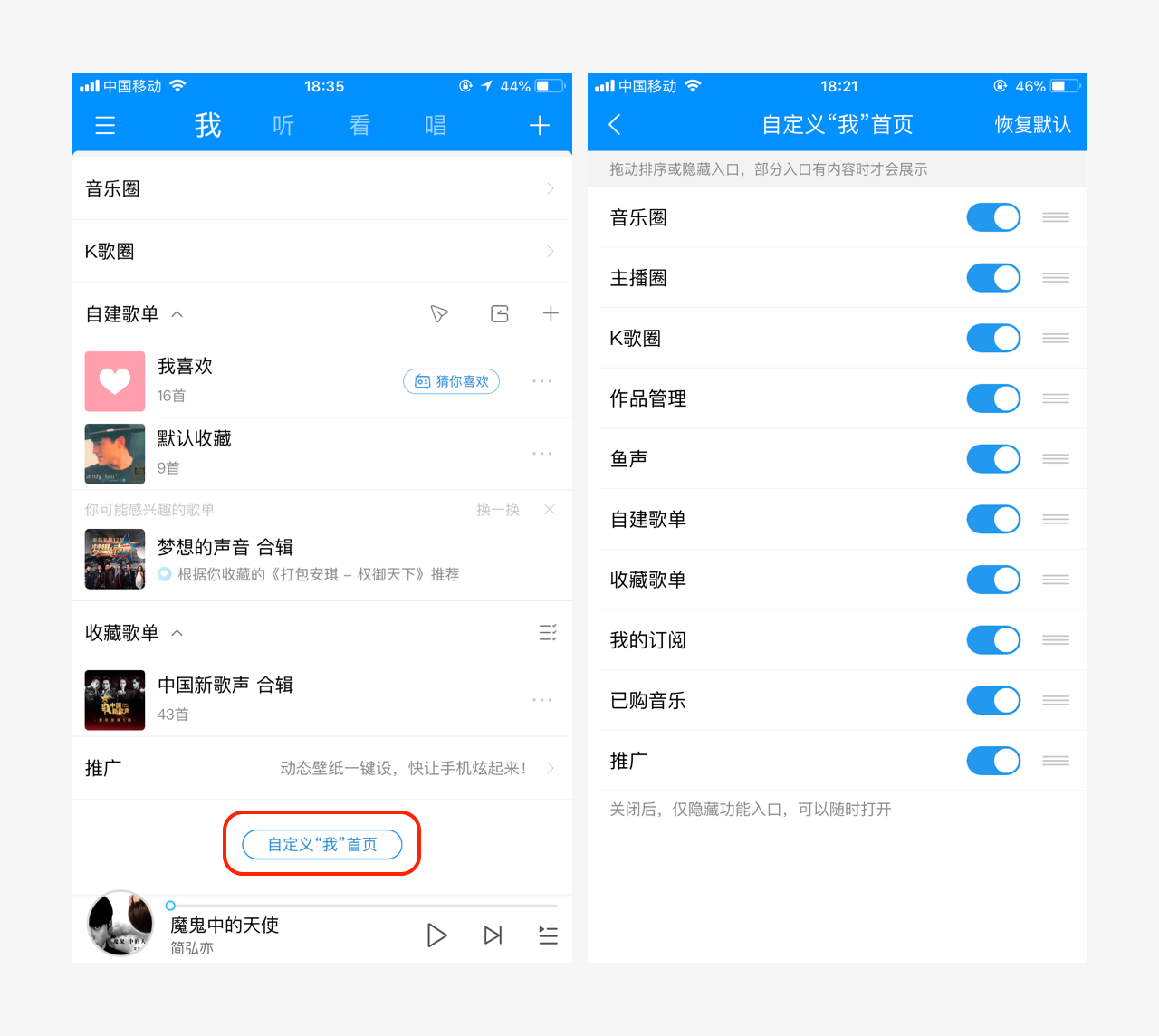This screenshot has width=1159, height=1036.
Task: Skip to the next track
Action: pyautogui.click(x=493, y=935)
